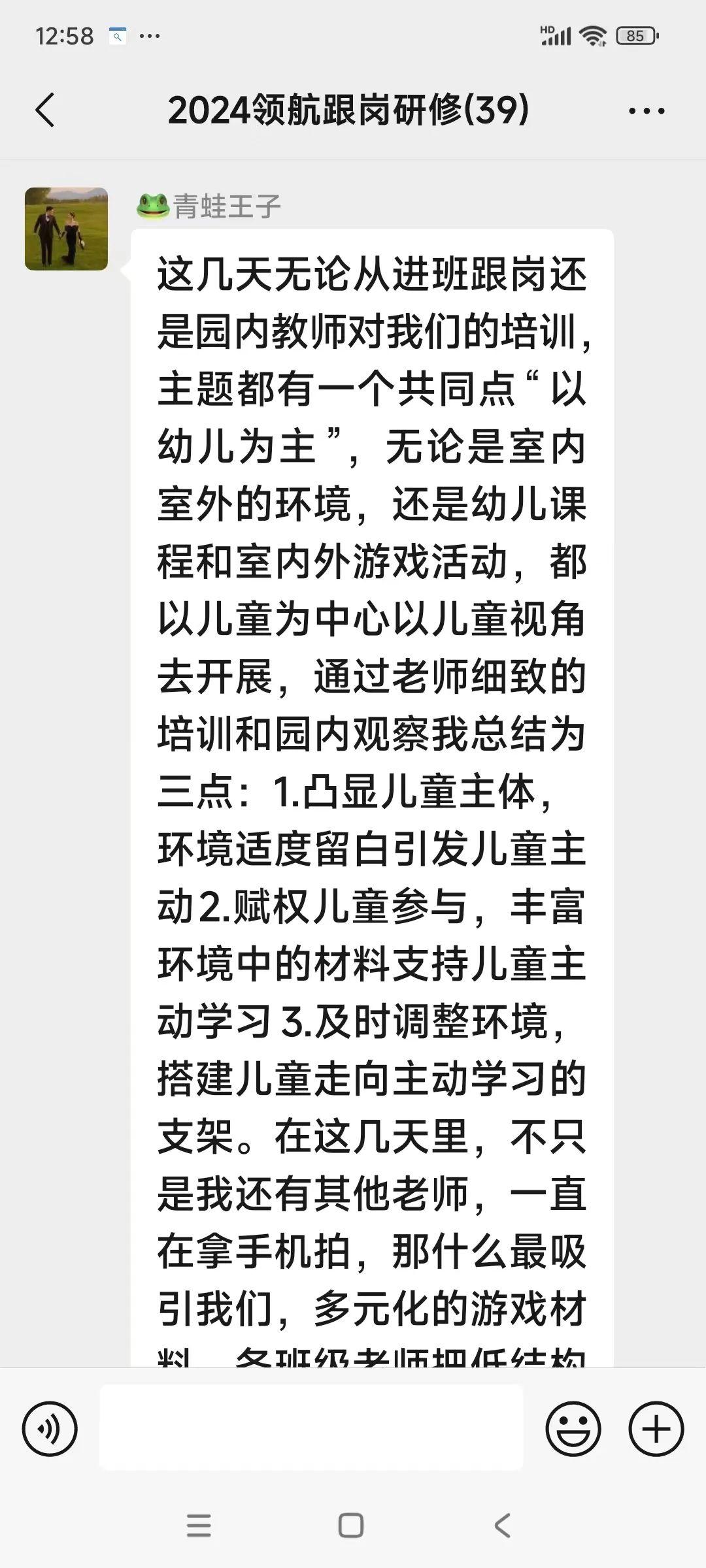Open the plus attachments panel
The width and height of the screenshot is (706, 1568).
pos(656,1429)
